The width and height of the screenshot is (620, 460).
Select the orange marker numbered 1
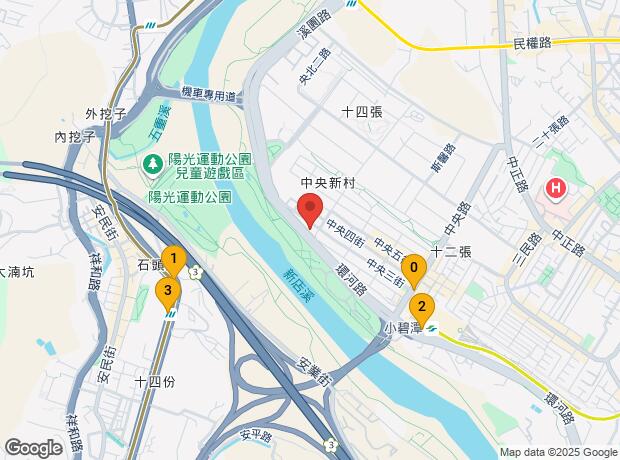pyautogui.click(x=173, y=261)
